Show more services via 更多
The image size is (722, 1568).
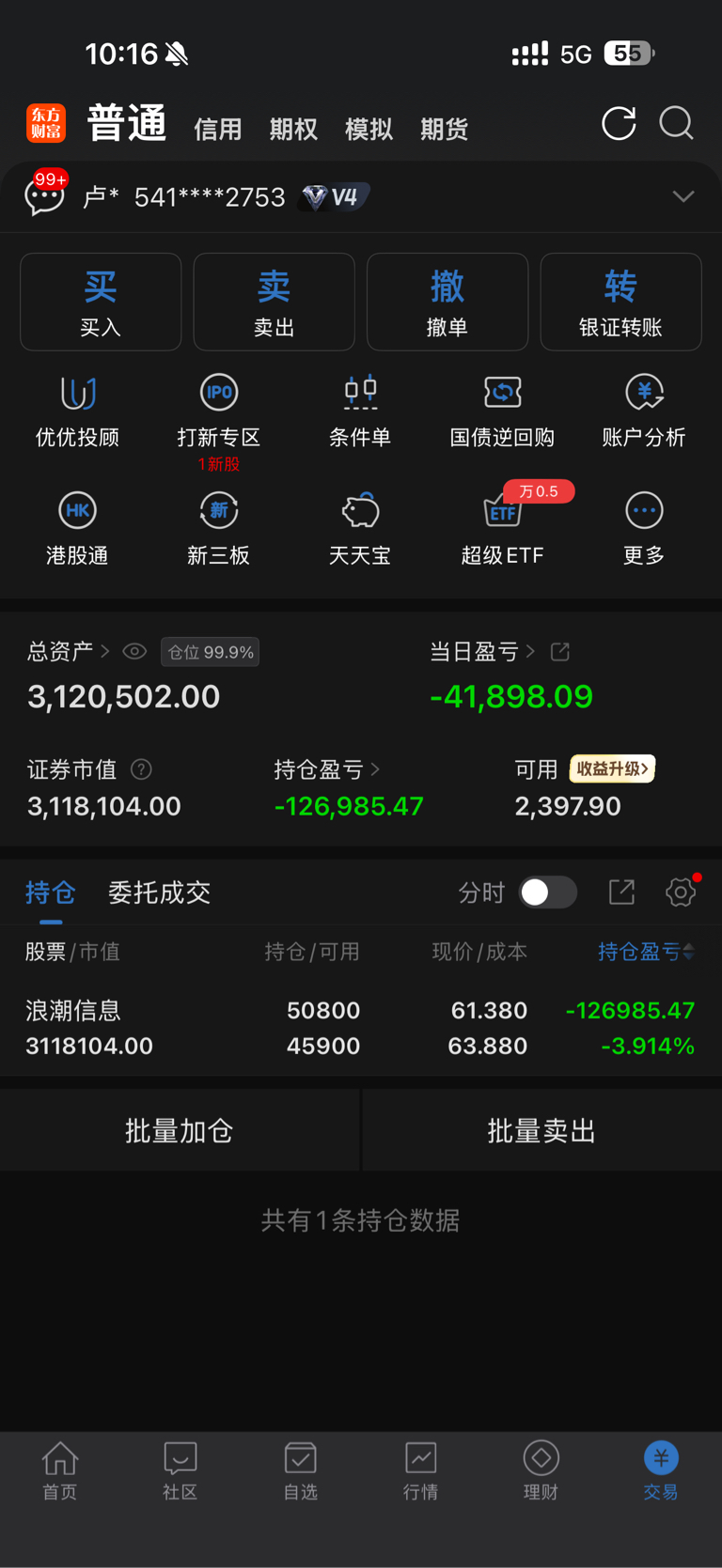[x=644, y=529]
